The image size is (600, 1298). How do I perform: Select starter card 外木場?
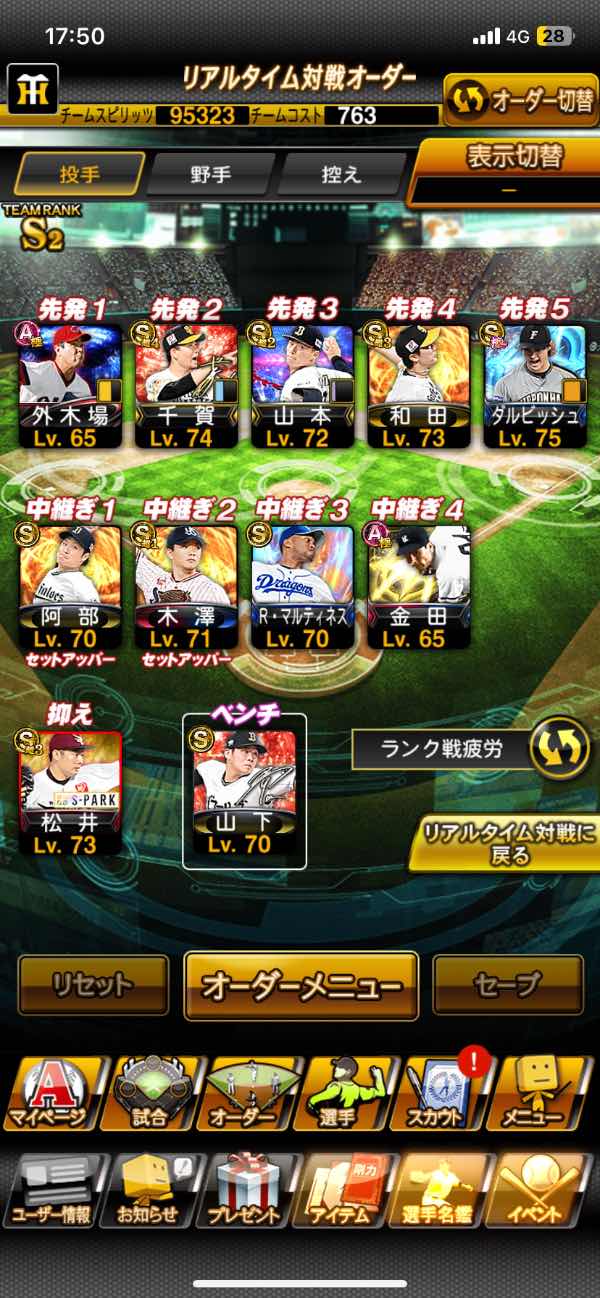click(x=70, y=386)
